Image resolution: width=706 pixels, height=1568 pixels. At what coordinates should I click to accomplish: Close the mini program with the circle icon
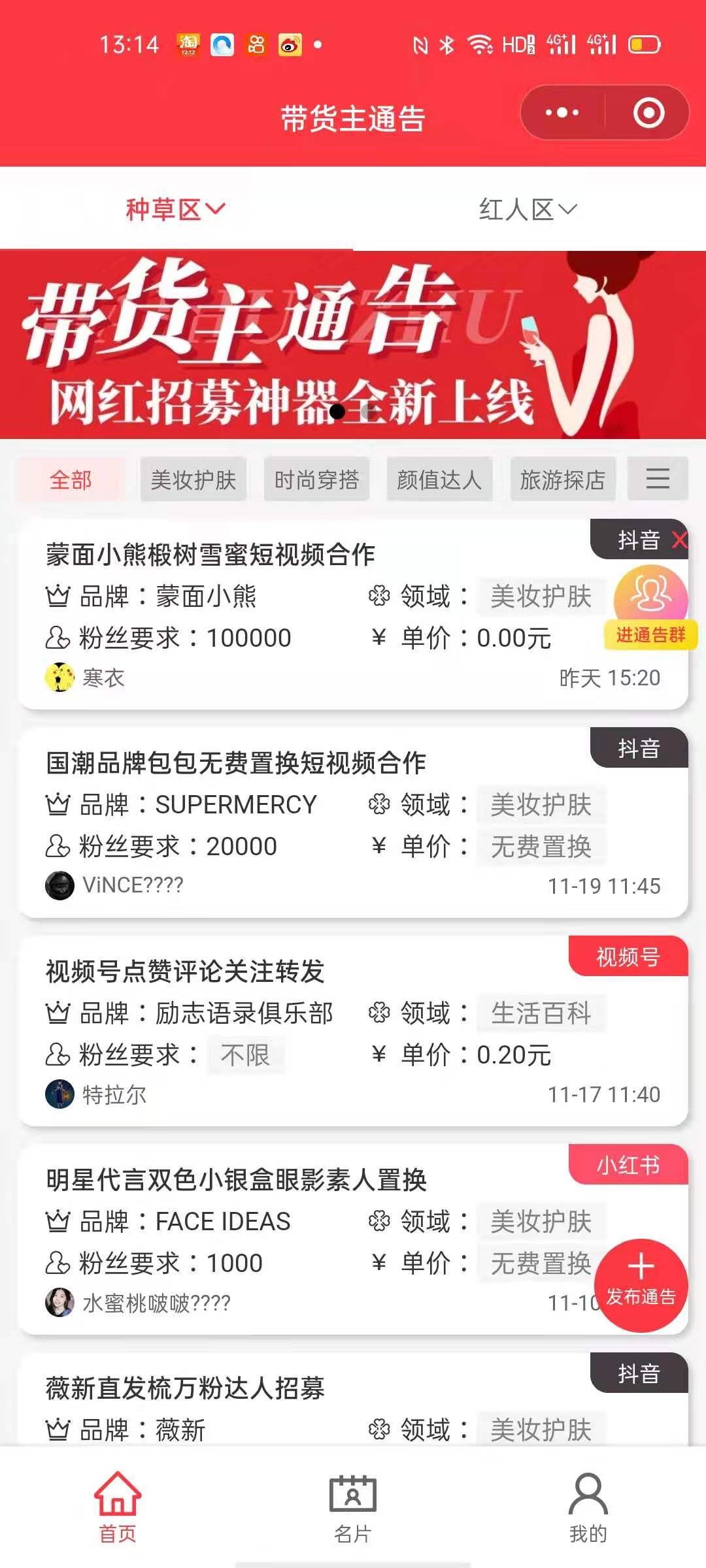coord(648,112)
